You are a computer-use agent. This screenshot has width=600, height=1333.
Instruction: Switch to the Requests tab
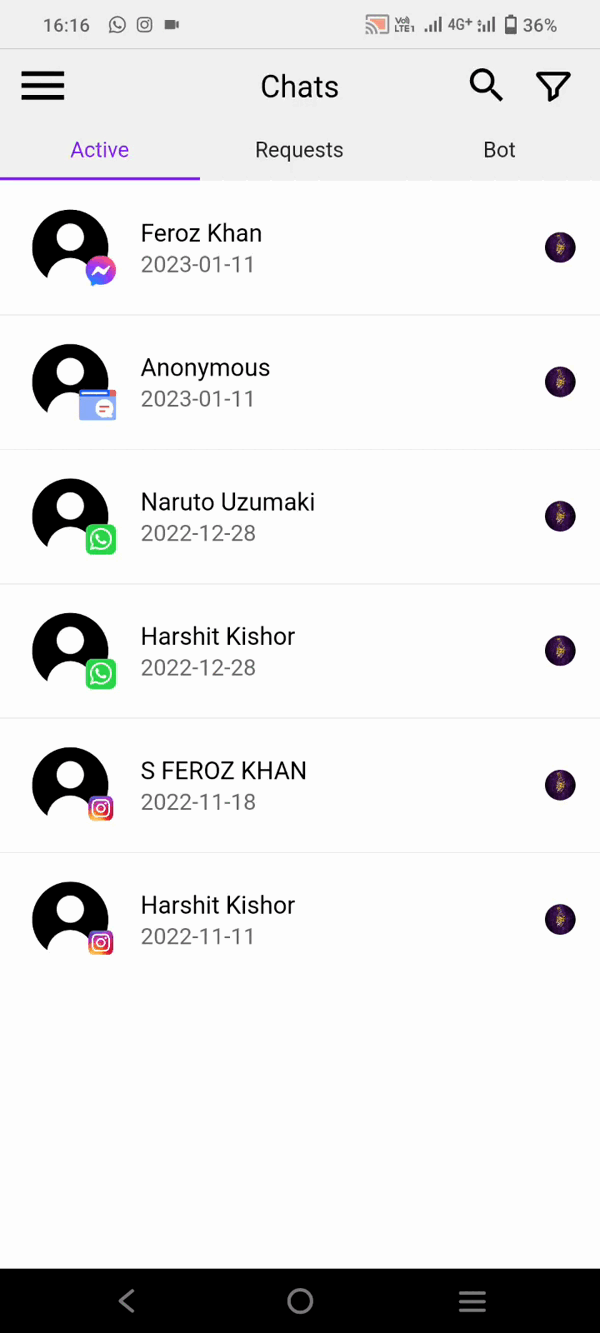click(x=299, y=150)
